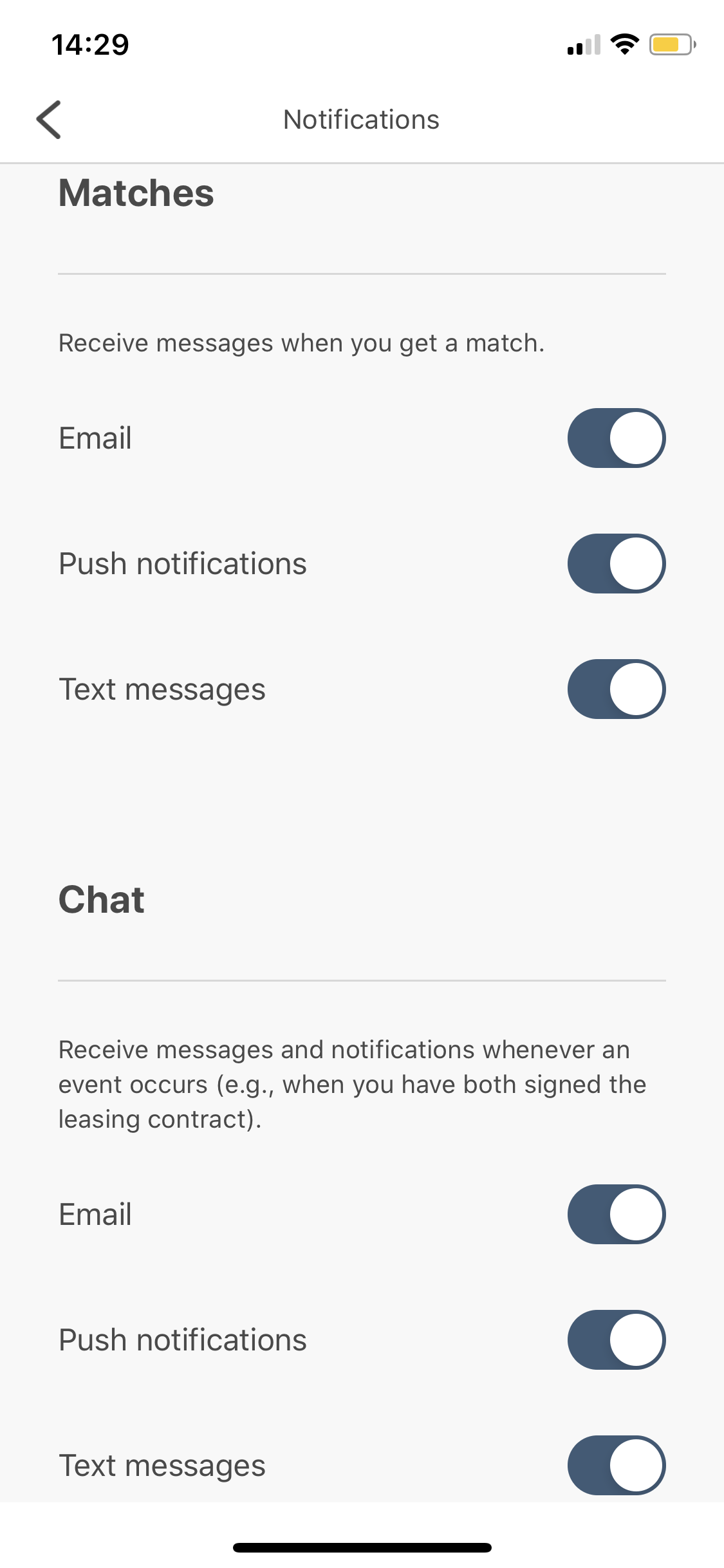724x1568 pixels.
Task: Toggle Text messages under Matches
Action: tap(617, 689)
